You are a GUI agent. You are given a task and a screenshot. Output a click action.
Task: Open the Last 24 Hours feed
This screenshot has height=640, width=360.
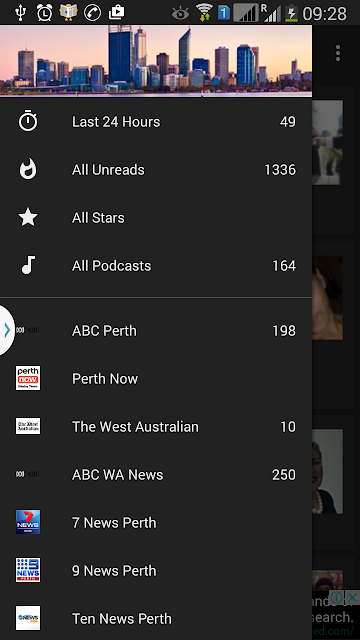pyautogui.click(x=156, y=122)
